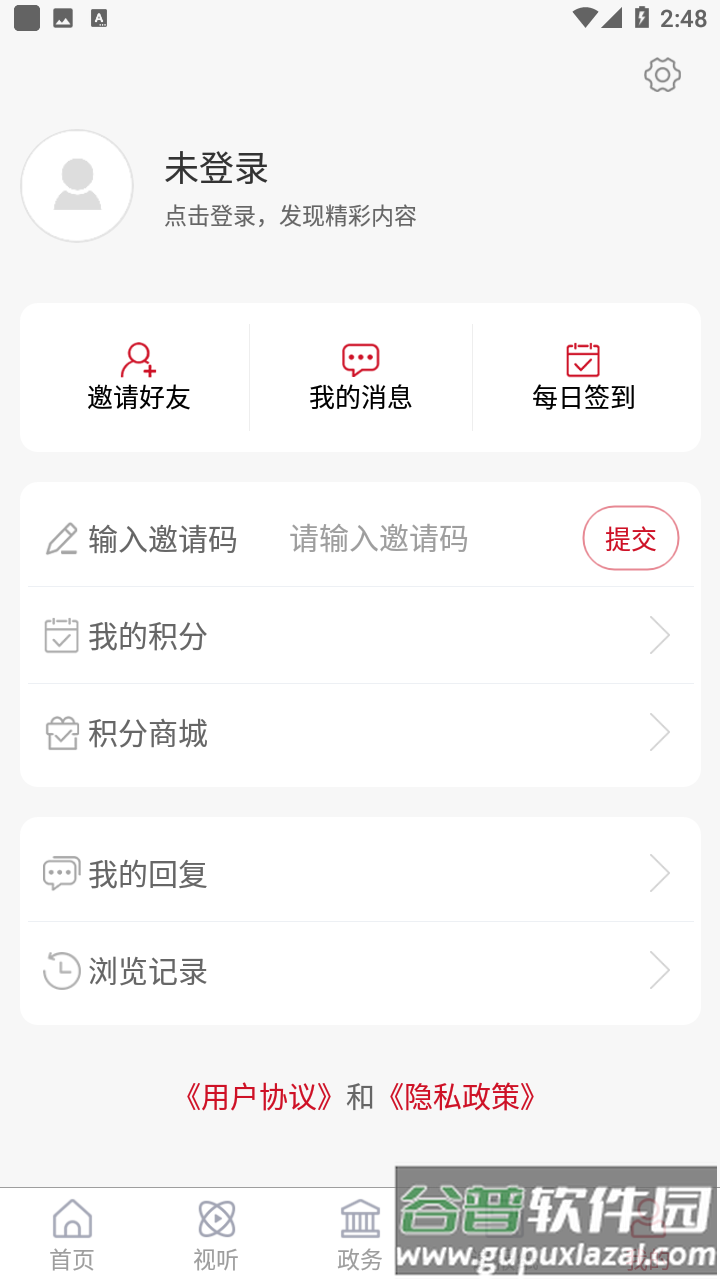This screenshot has height=1280, width=720.
Task: Tap the default avatar profile image
Action: click(77, 186)
